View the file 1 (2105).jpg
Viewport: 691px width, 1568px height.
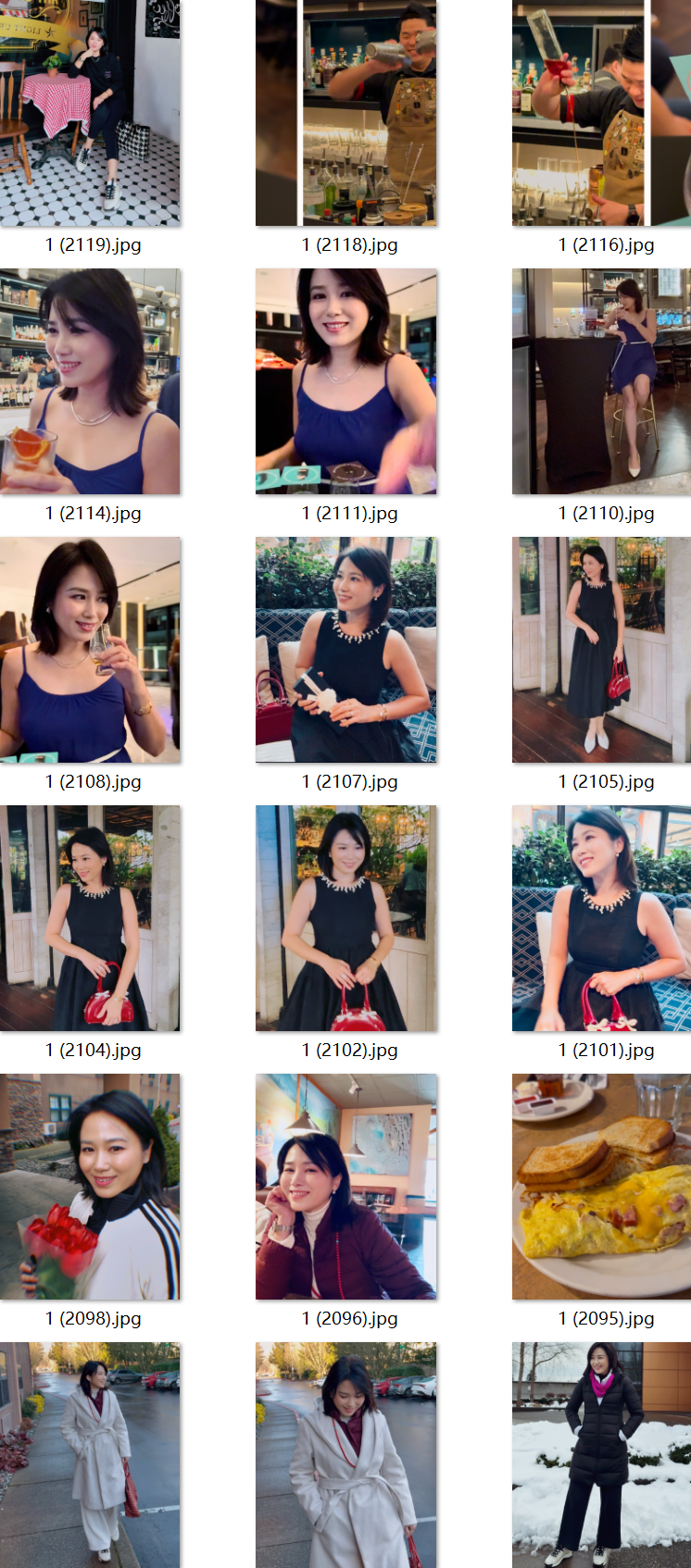[x=602, y=650]
